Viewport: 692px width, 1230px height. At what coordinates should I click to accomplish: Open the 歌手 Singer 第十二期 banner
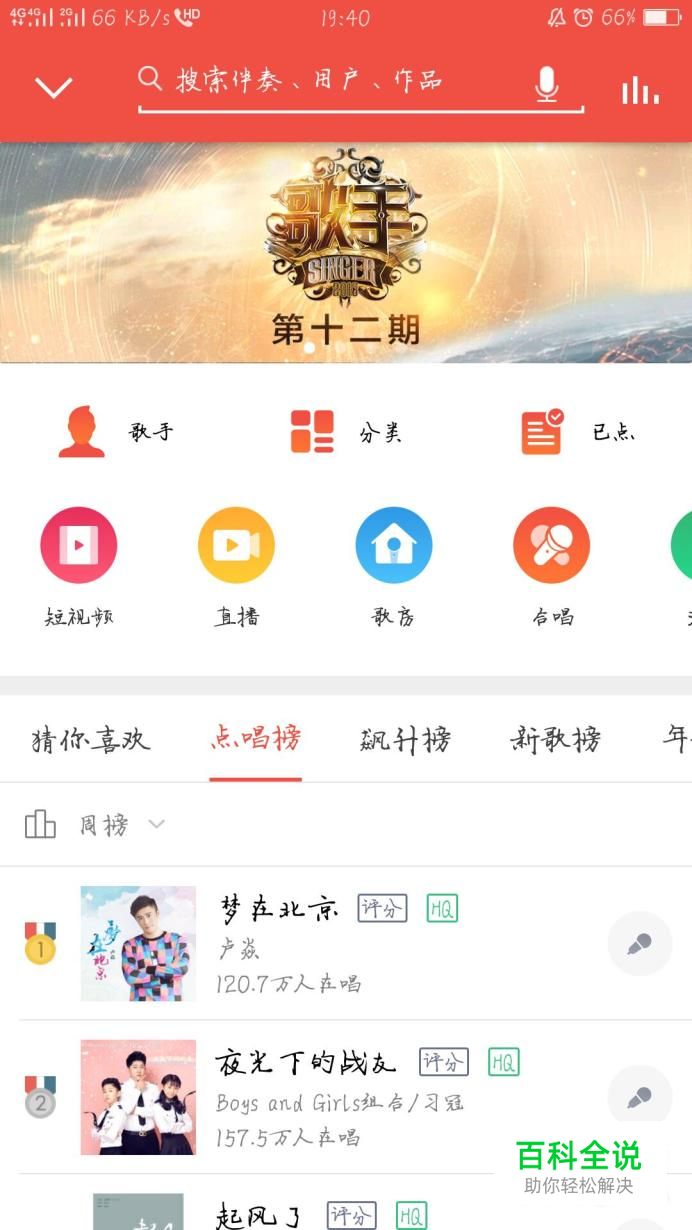tap(346, 252)
